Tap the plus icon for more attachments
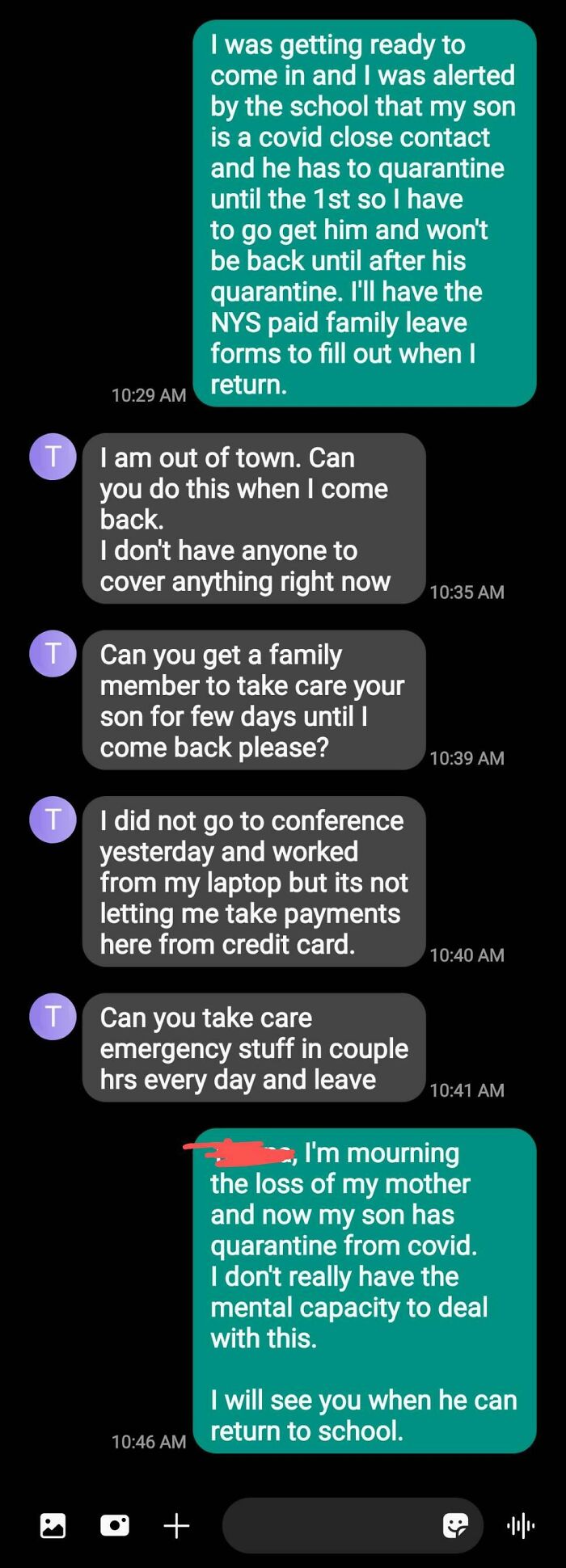Screen dimensions: 566x1568 click(x=176, y=1525)
